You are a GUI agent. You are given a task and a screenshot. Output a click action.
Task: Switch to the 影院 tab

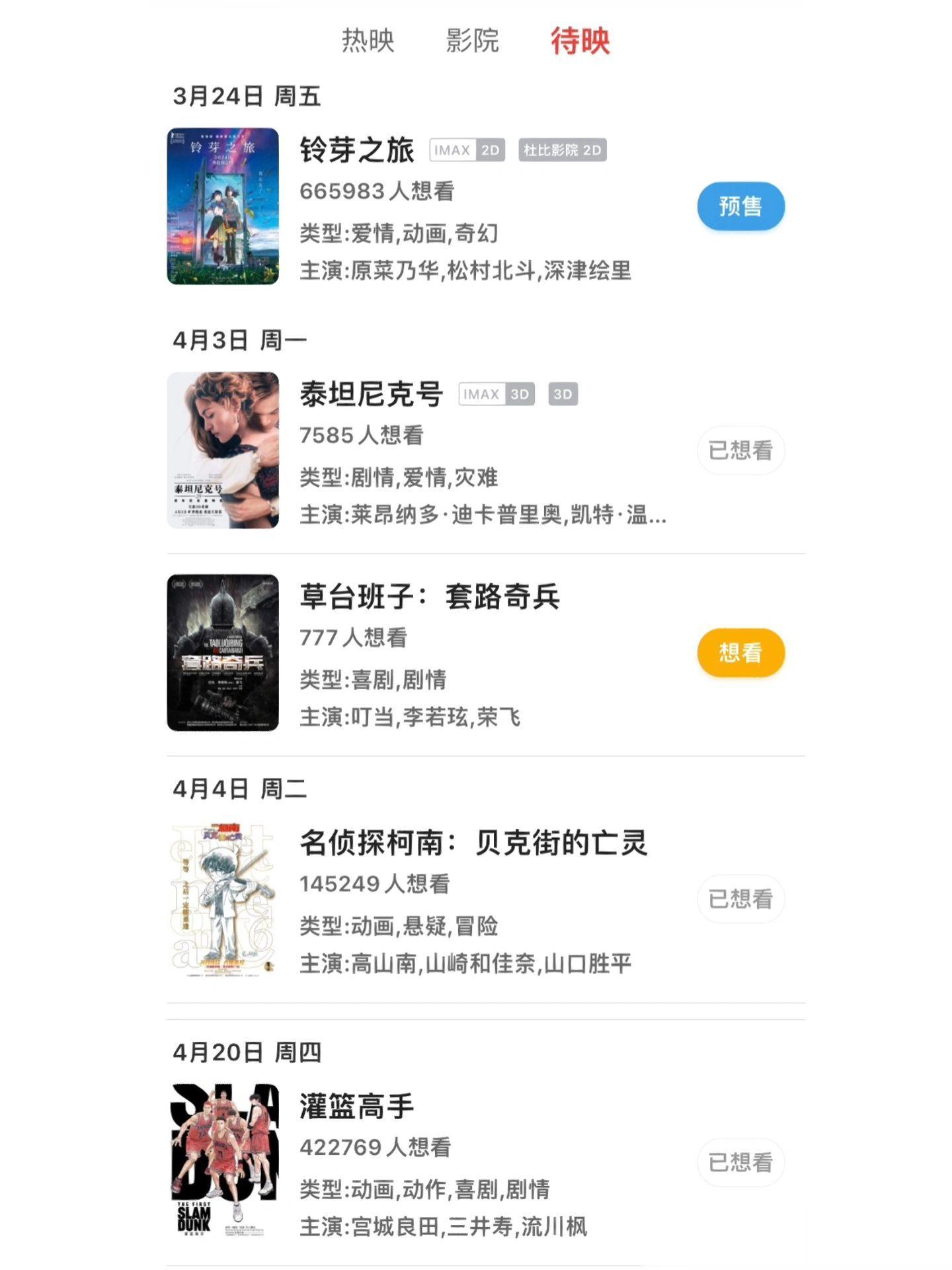pos(472,41)
